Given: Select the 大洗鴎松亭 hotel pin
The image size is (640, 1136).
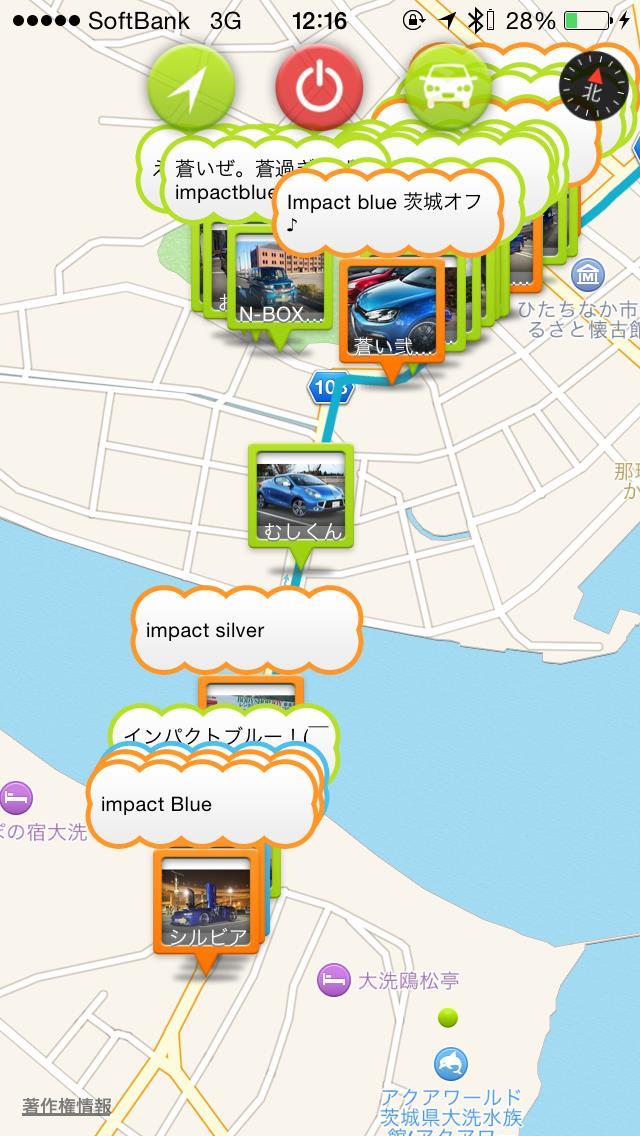Looking at the screenshot, I should (x=333, y=980).
